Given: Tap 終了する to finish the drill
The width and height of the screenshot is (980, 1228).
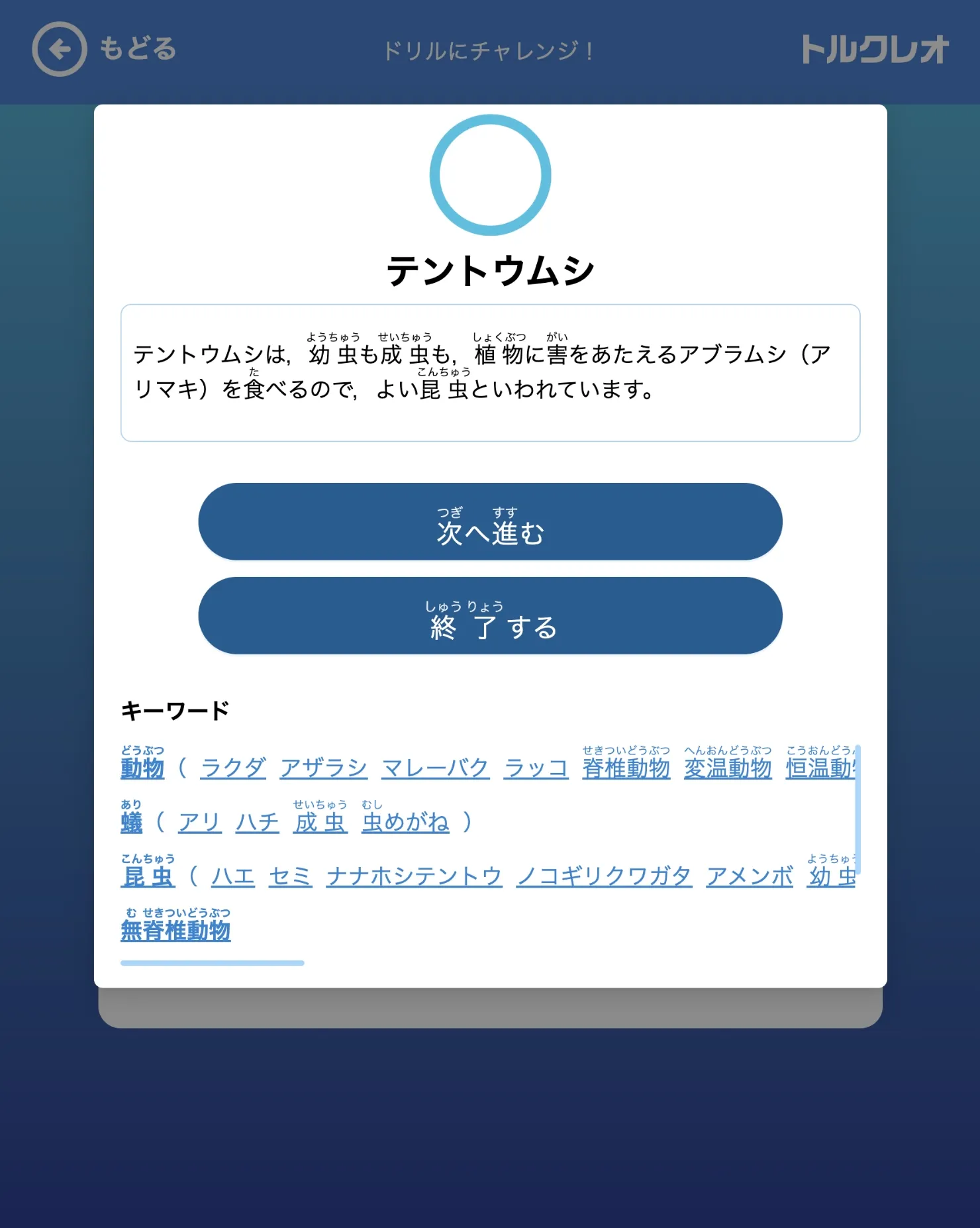Looking at the screenshot, I should (x=490, y=616).
